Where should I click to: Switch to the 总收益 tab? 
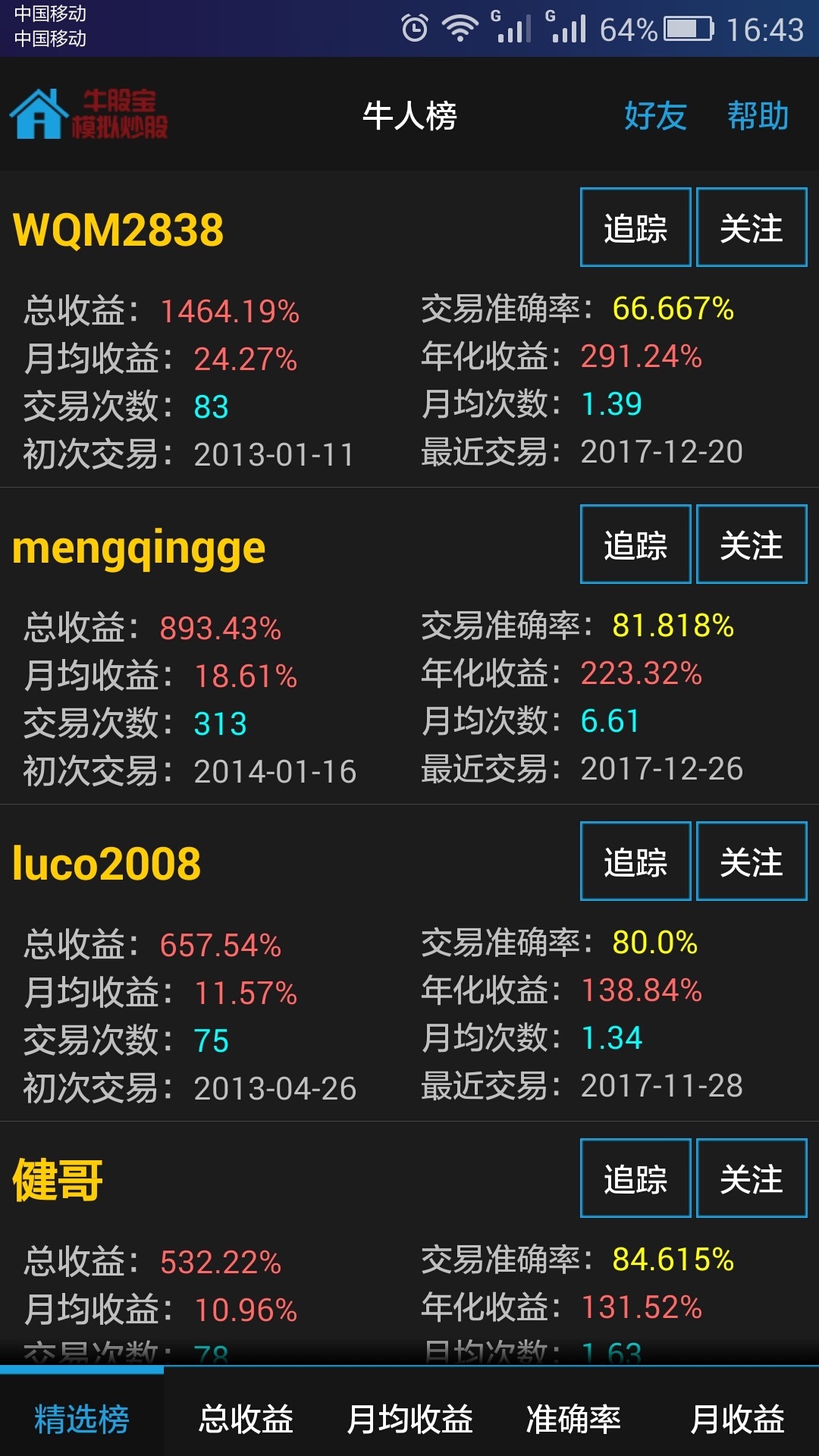point(245,1417)
